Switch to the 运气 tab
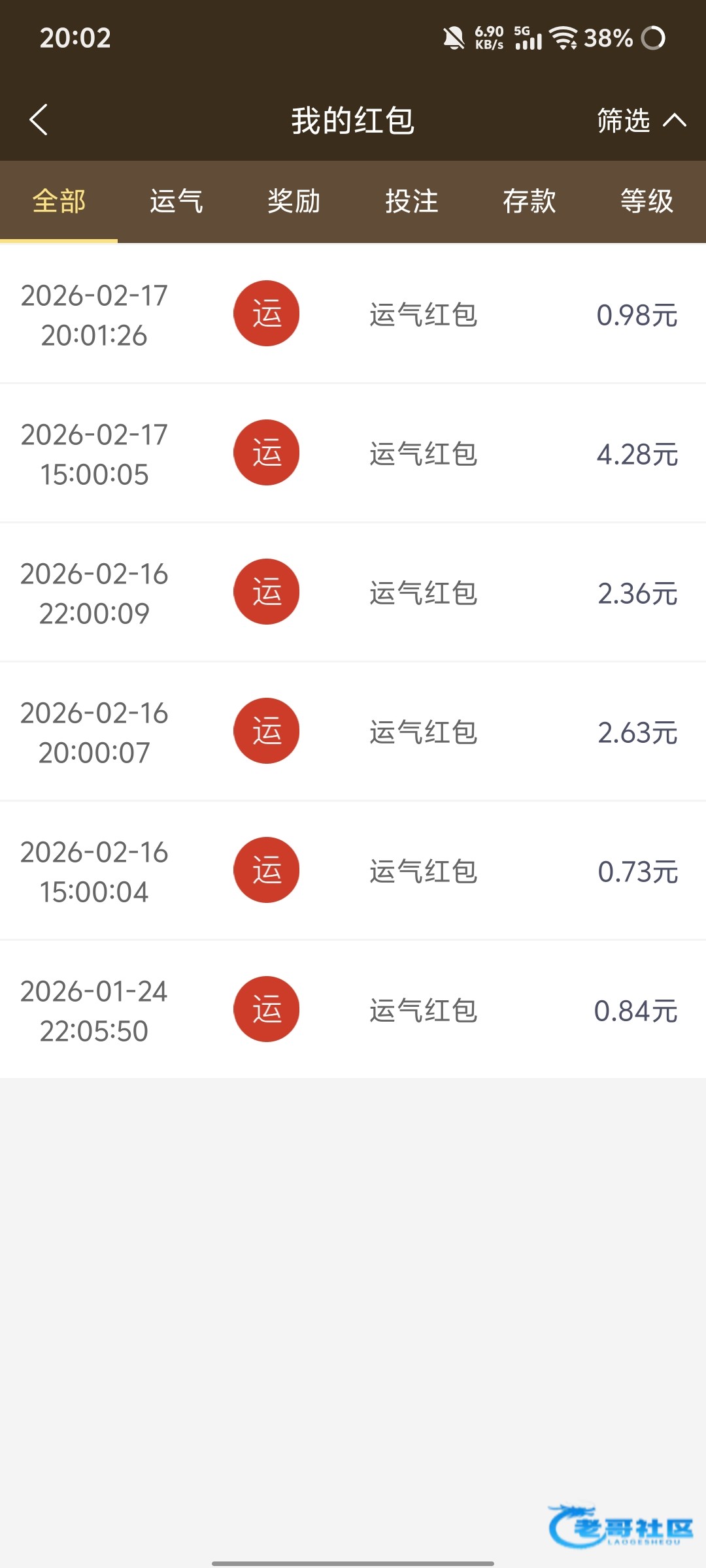 [176, 201]
